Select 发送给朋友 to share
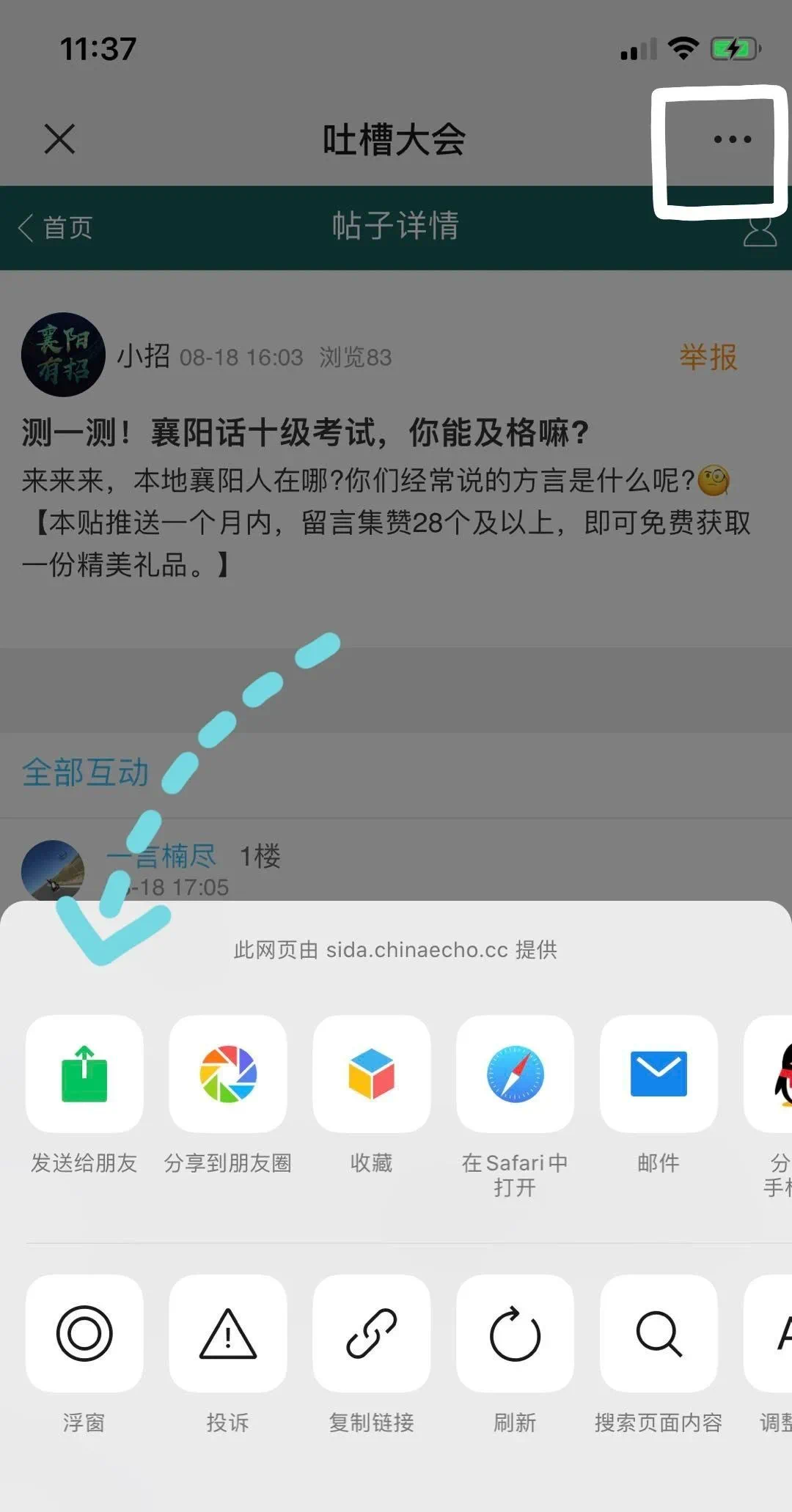 pos(84,1074)
